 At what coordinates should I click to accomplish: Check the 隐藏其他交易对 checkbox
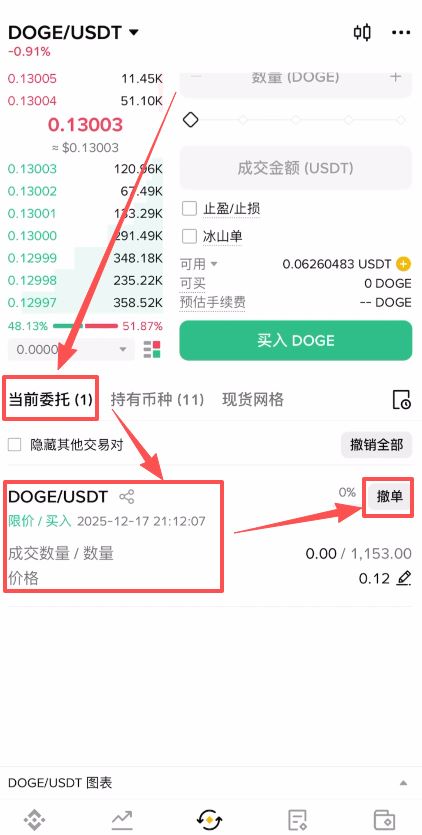(14, 445)
